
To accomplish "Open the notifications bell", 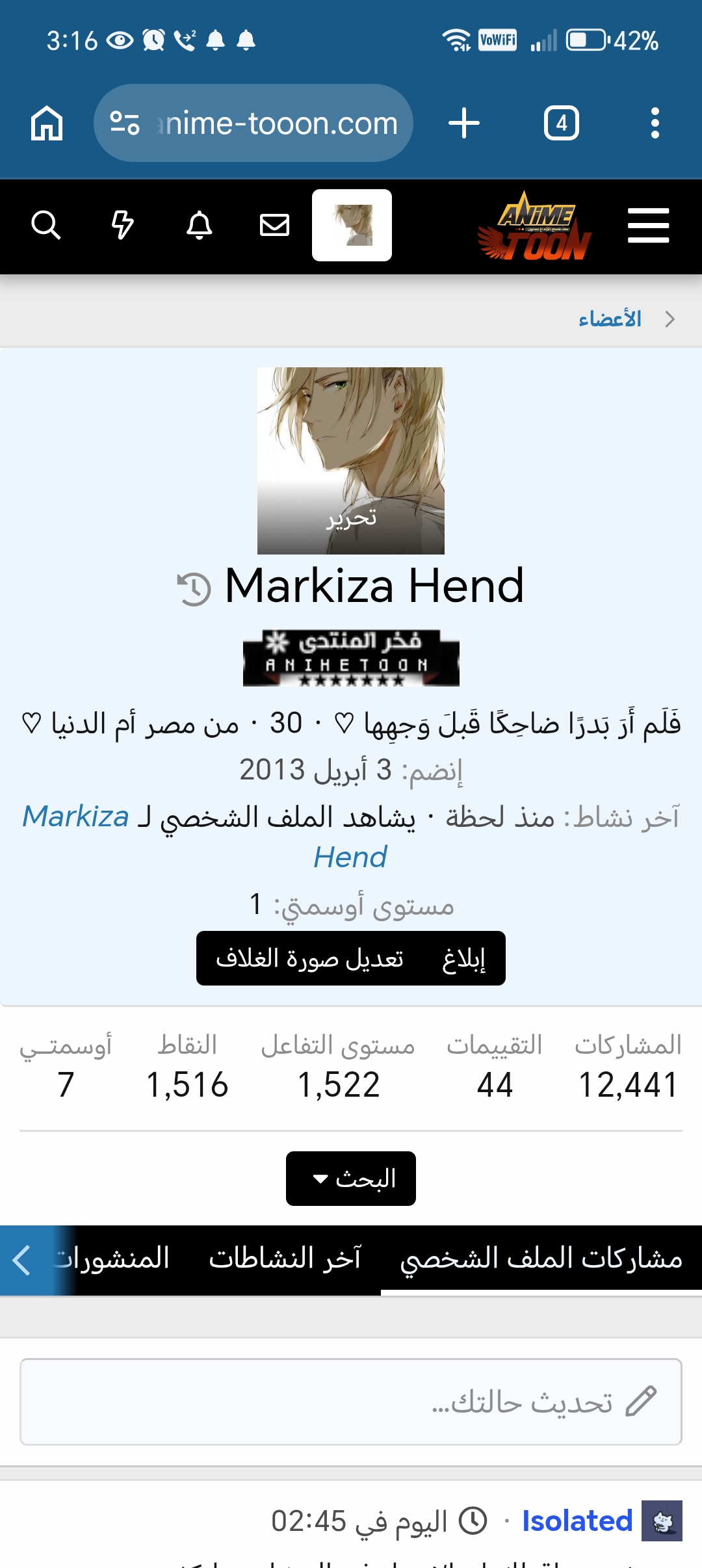I will (x=199, y=226).
